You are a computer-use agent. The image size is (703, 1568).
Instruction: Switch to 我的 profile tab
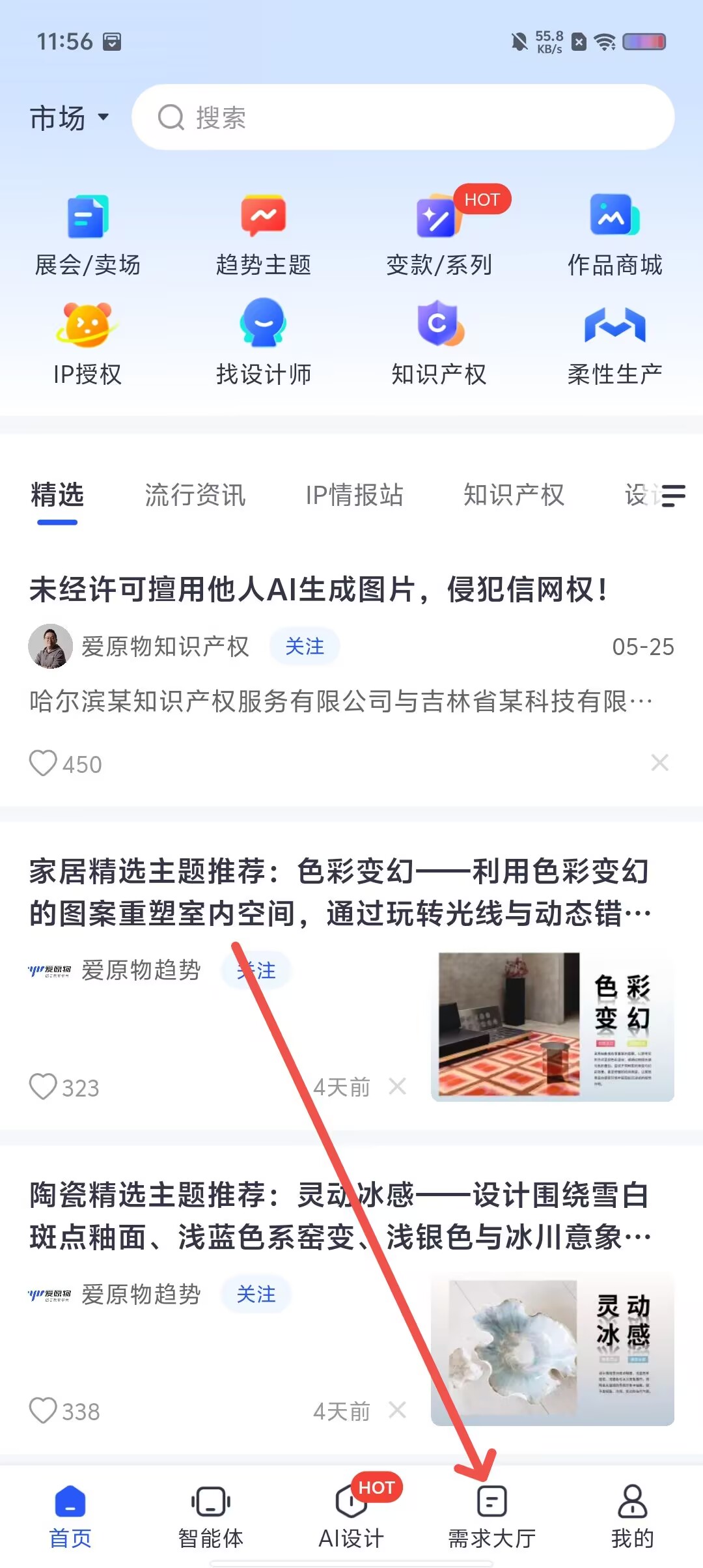click(633, 1517)
